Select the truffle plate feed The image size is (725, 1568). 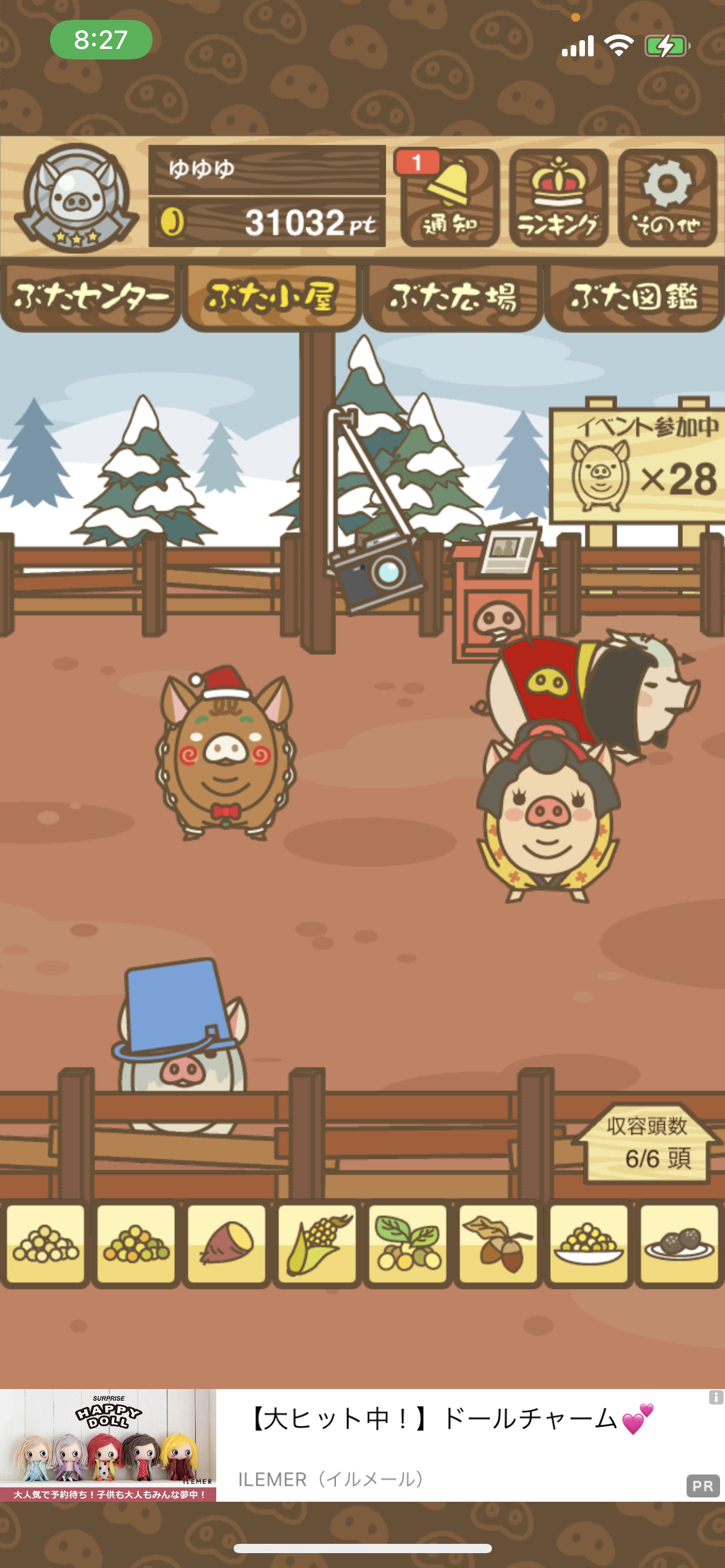point(679,1244)
